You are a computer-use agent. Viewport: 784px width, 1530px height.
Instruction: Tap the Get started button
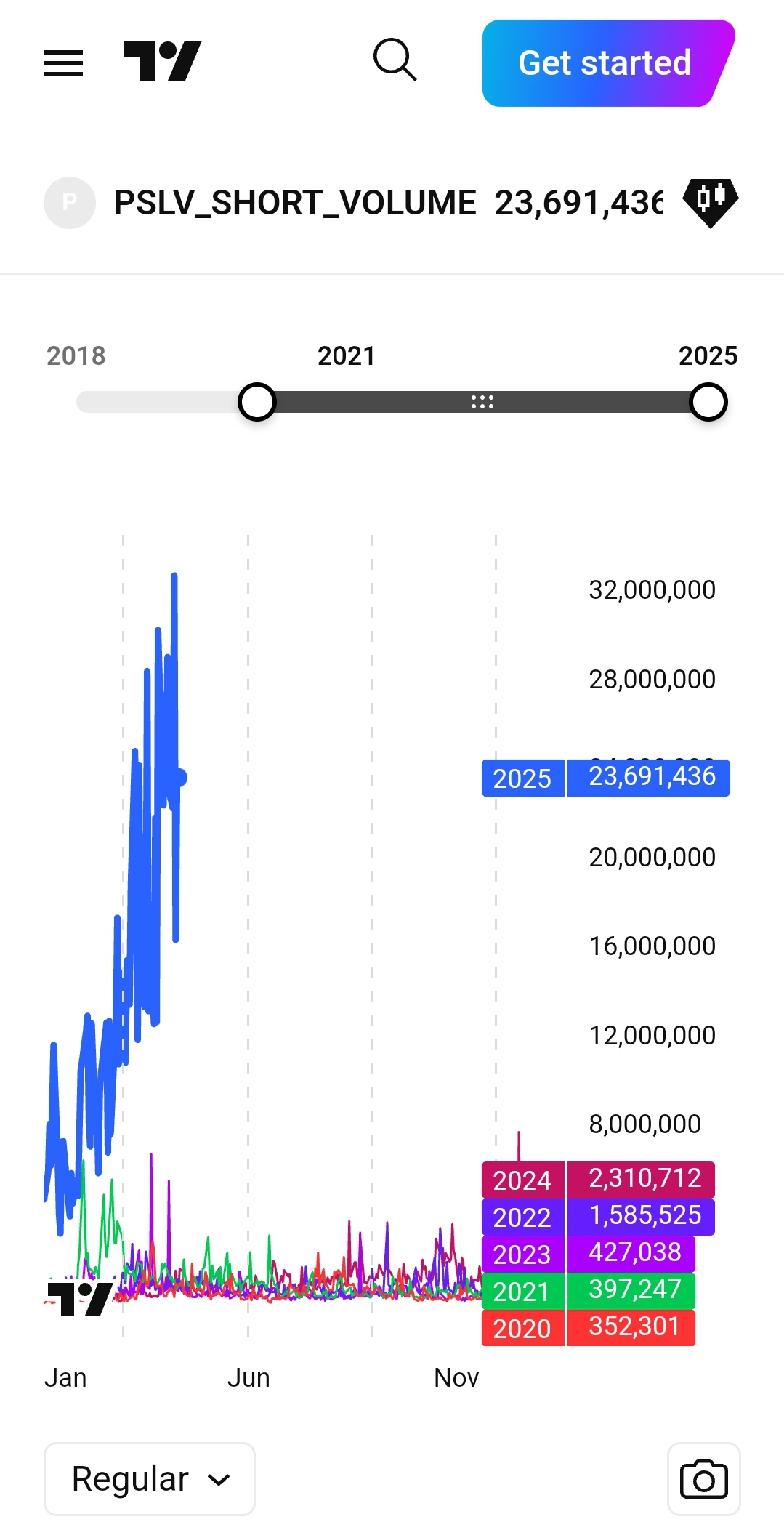[608, 63]
